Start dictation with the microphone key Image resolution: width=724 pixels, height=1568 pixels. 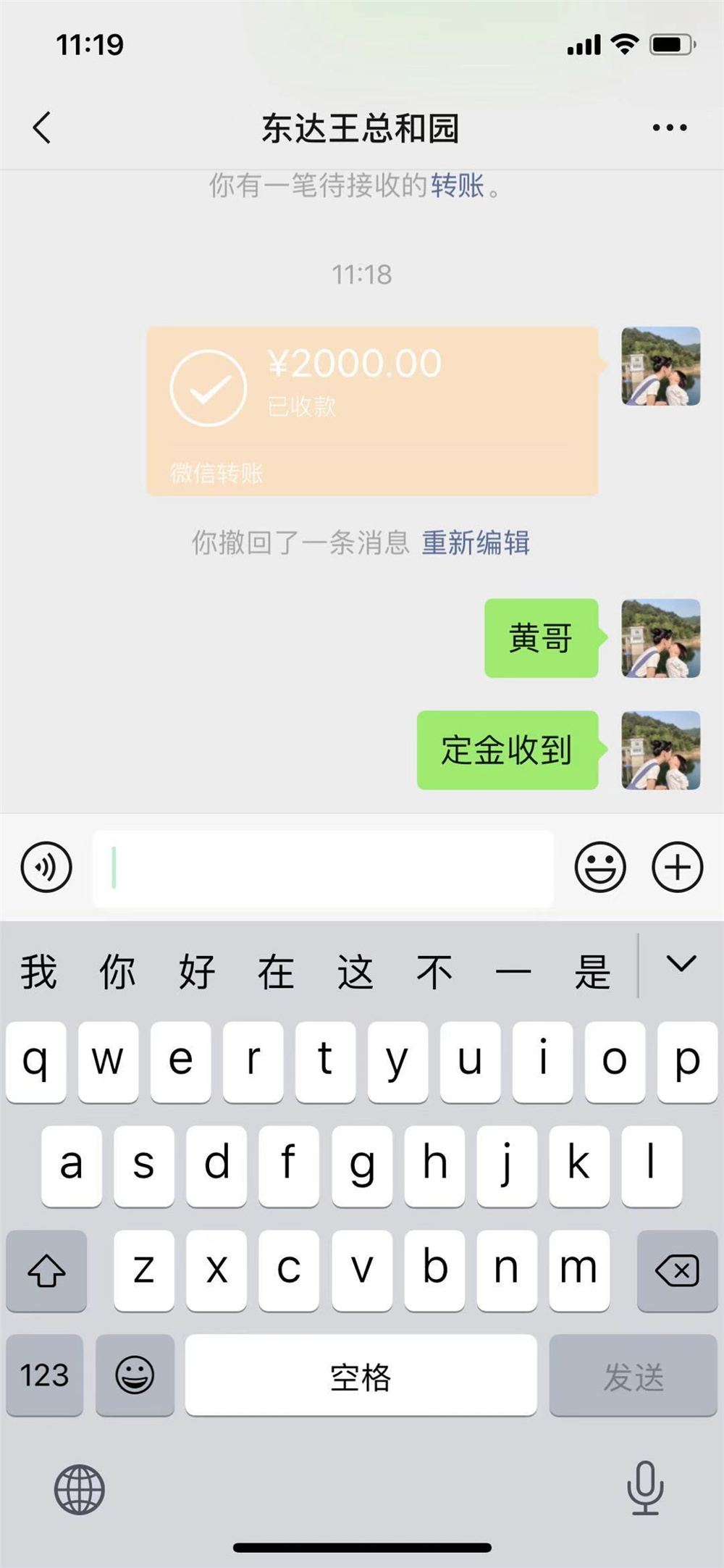click(x=644, y=1488)
